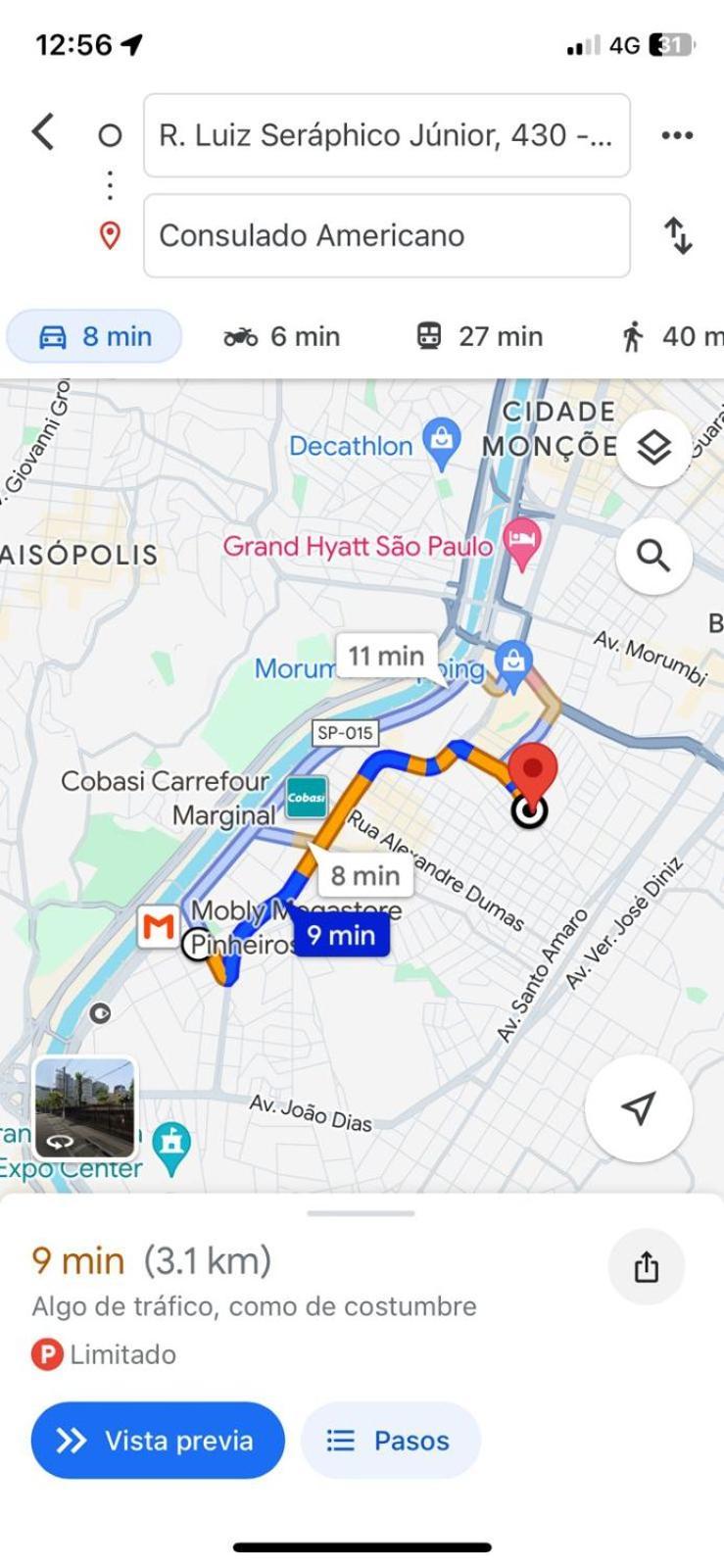Start the Vista previa route preview

(x=158, y=1440)
